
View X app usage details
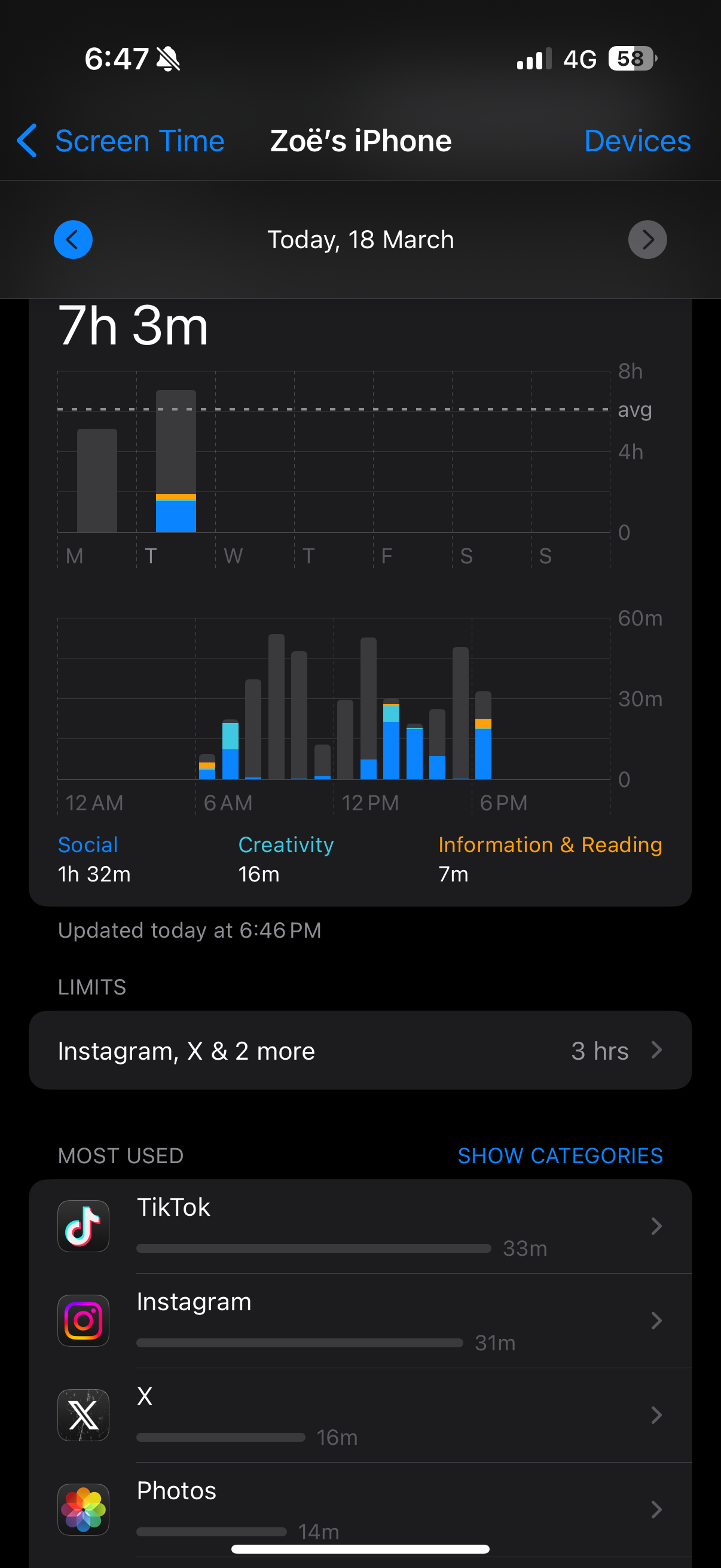[x=360, y=1415]
